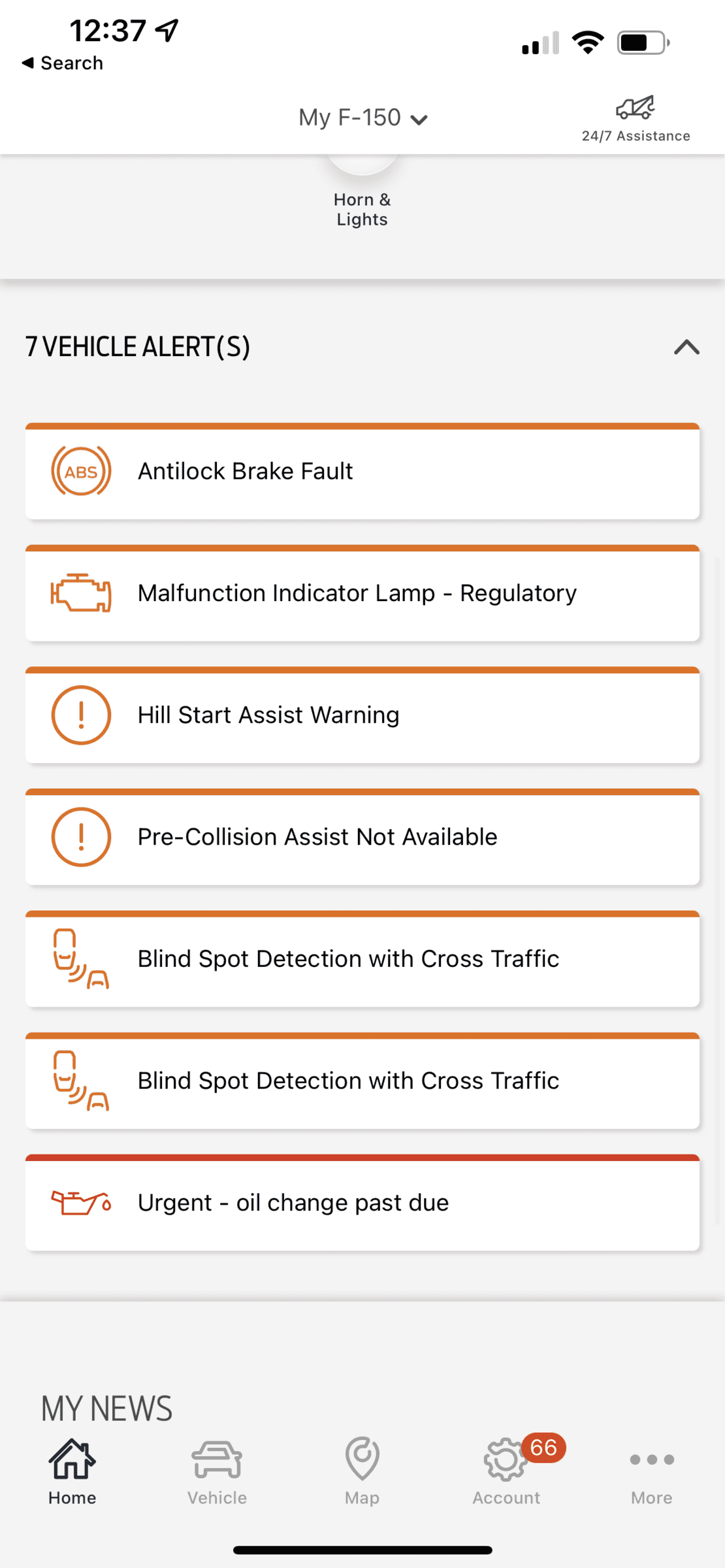Open the Antilock Brake Fault alert
The width and height of the screenshot is (725, 1568).
tap(362, 472)
